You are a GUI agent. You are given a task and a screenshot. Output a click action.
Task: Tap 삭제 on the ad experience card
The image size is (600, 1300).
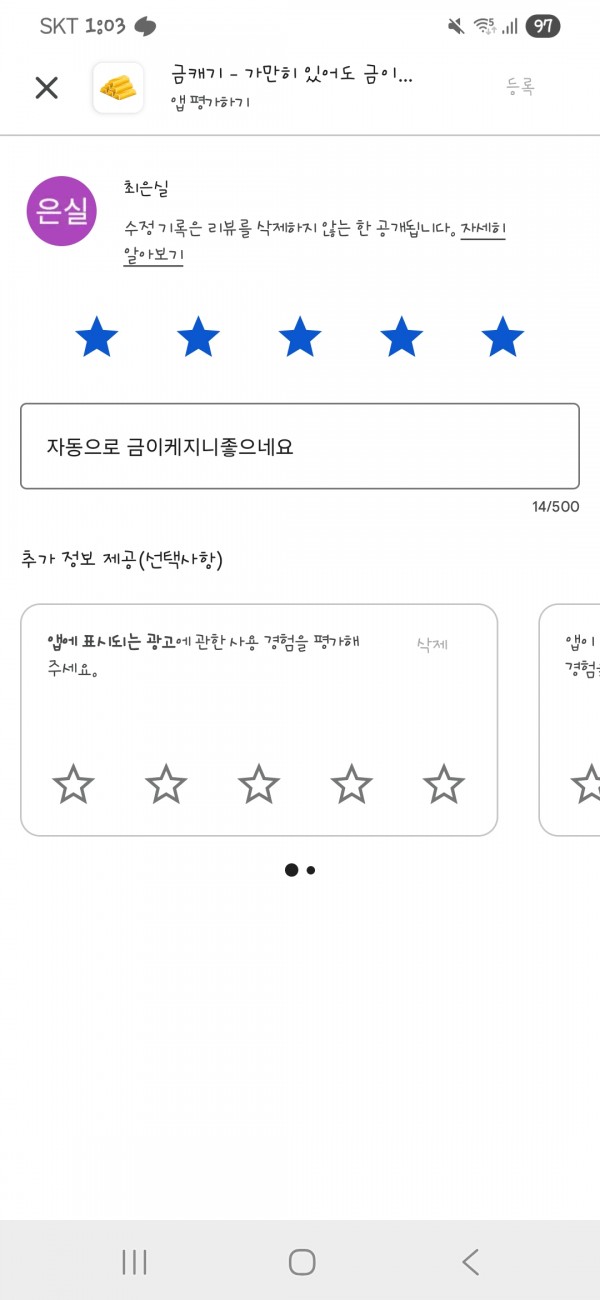click(x=432, y=644)
